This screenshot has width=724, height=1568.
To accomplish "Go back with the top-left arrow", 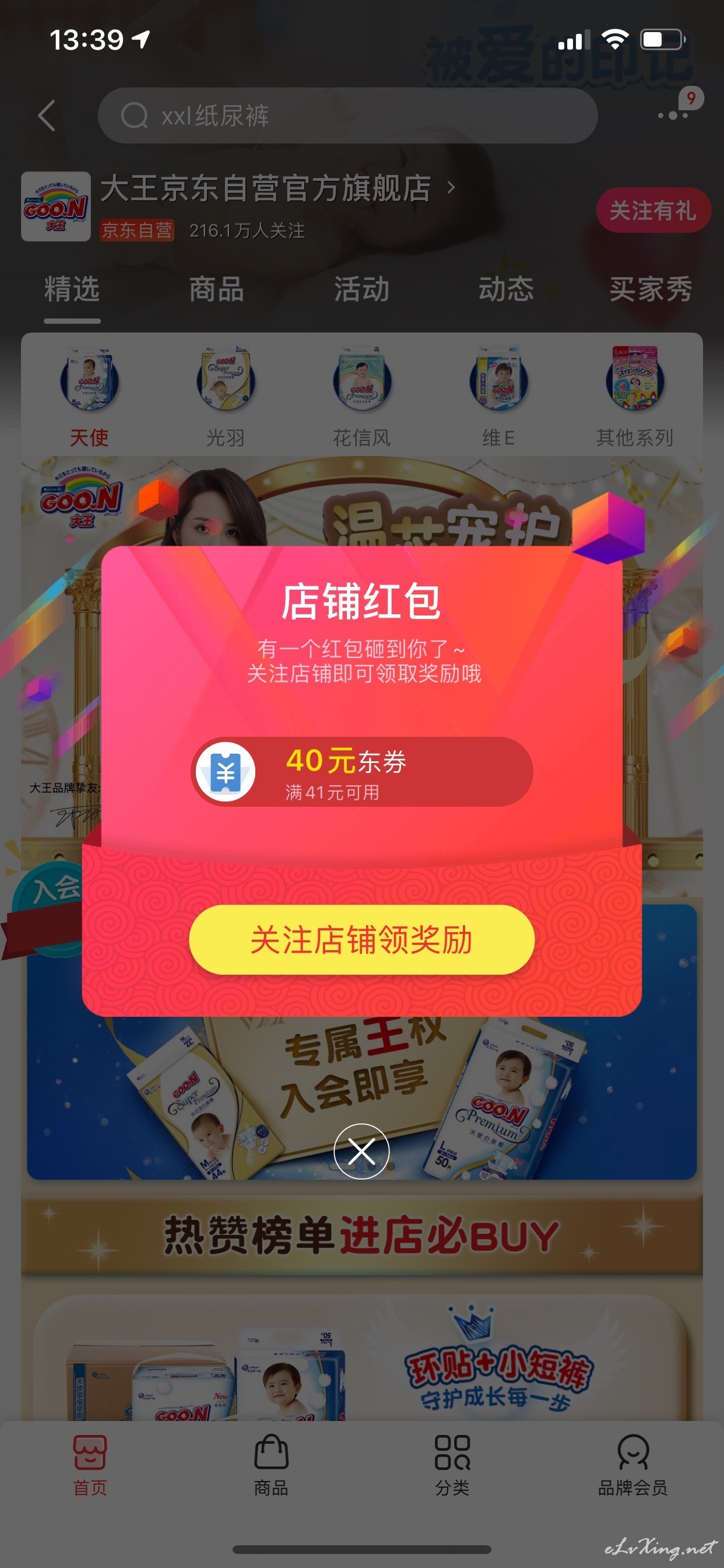I will [x=47, y=116].
